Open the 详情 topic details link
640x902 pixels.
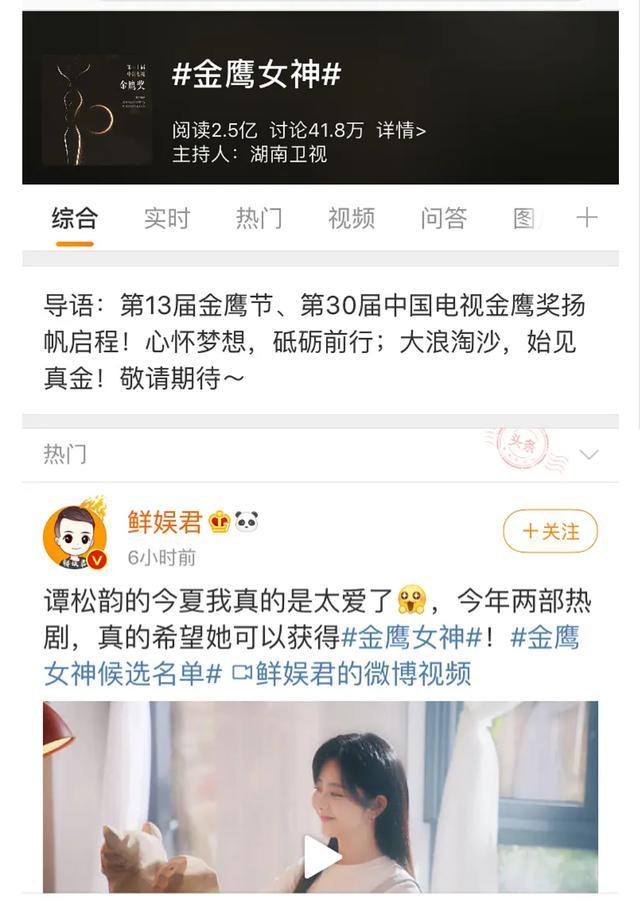pos(401,130)
